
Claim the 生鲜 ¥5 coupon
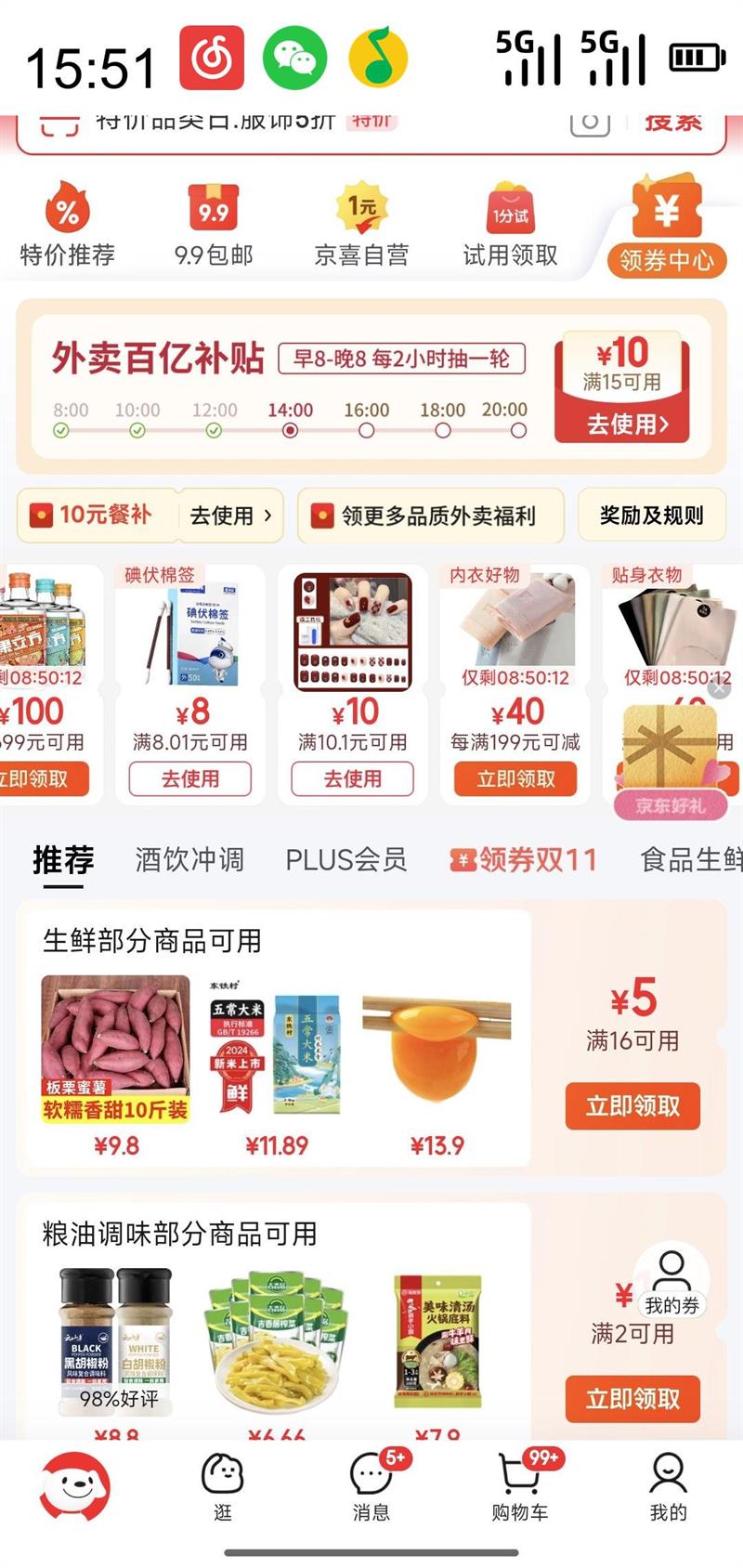click(x=632, y=1106)
